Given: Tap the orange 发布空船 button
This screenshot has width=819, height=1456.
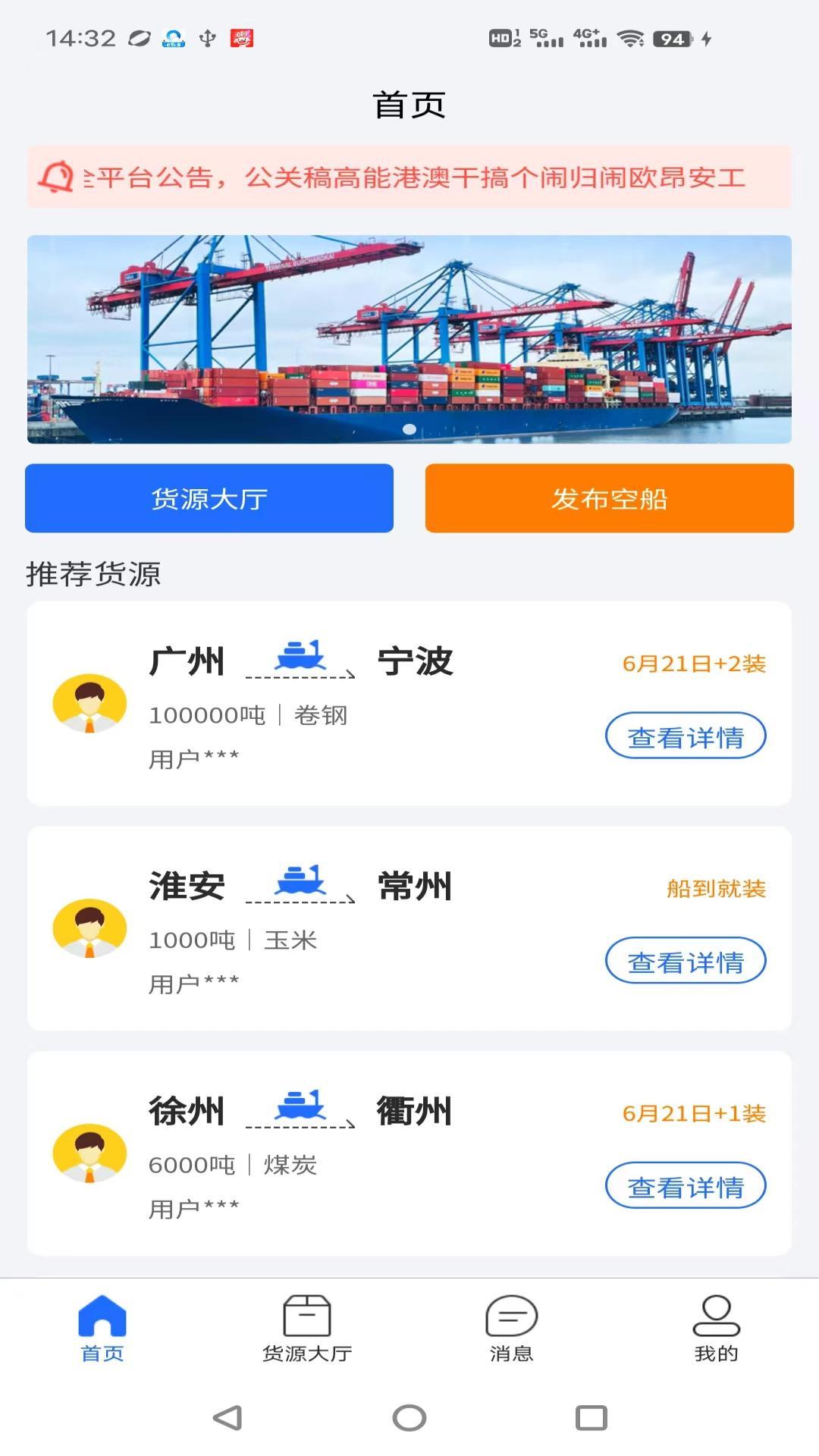Looking at the screenshot, I should pos(609,498).
